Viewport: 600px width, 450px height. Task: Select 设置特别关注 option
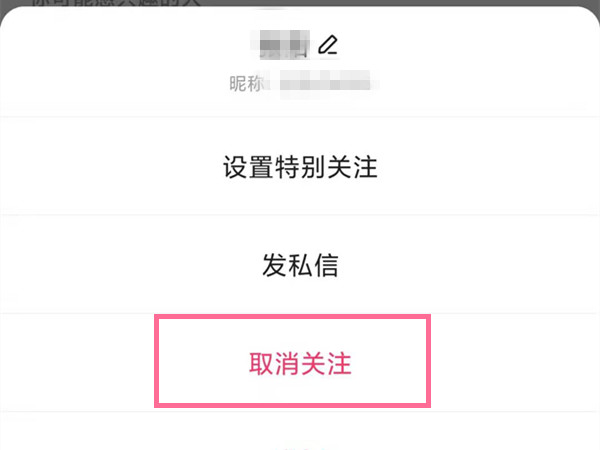pos(300,167)
